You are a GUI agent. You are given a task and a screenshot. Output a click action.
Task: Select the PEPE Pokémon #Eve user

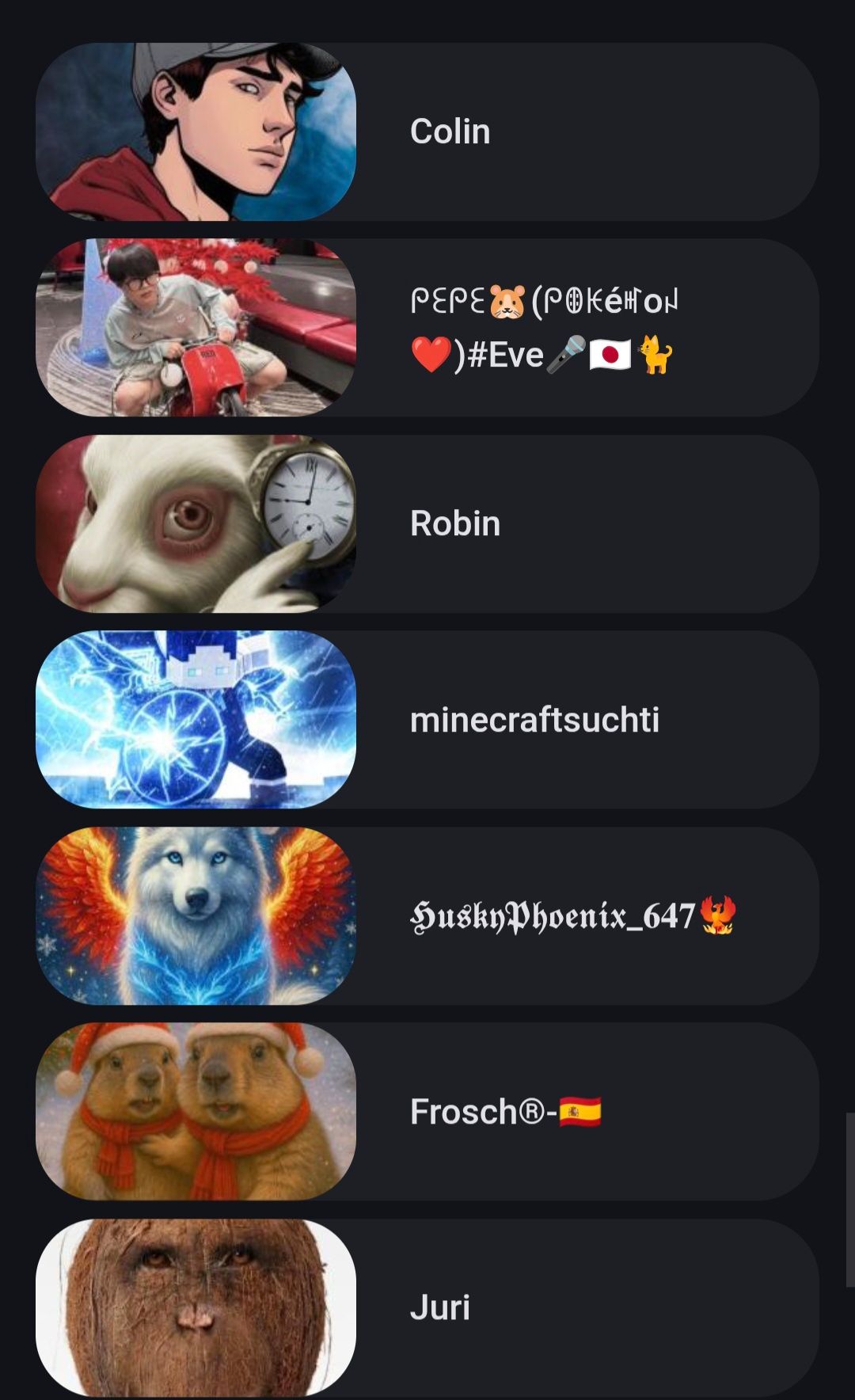(541, 328)
